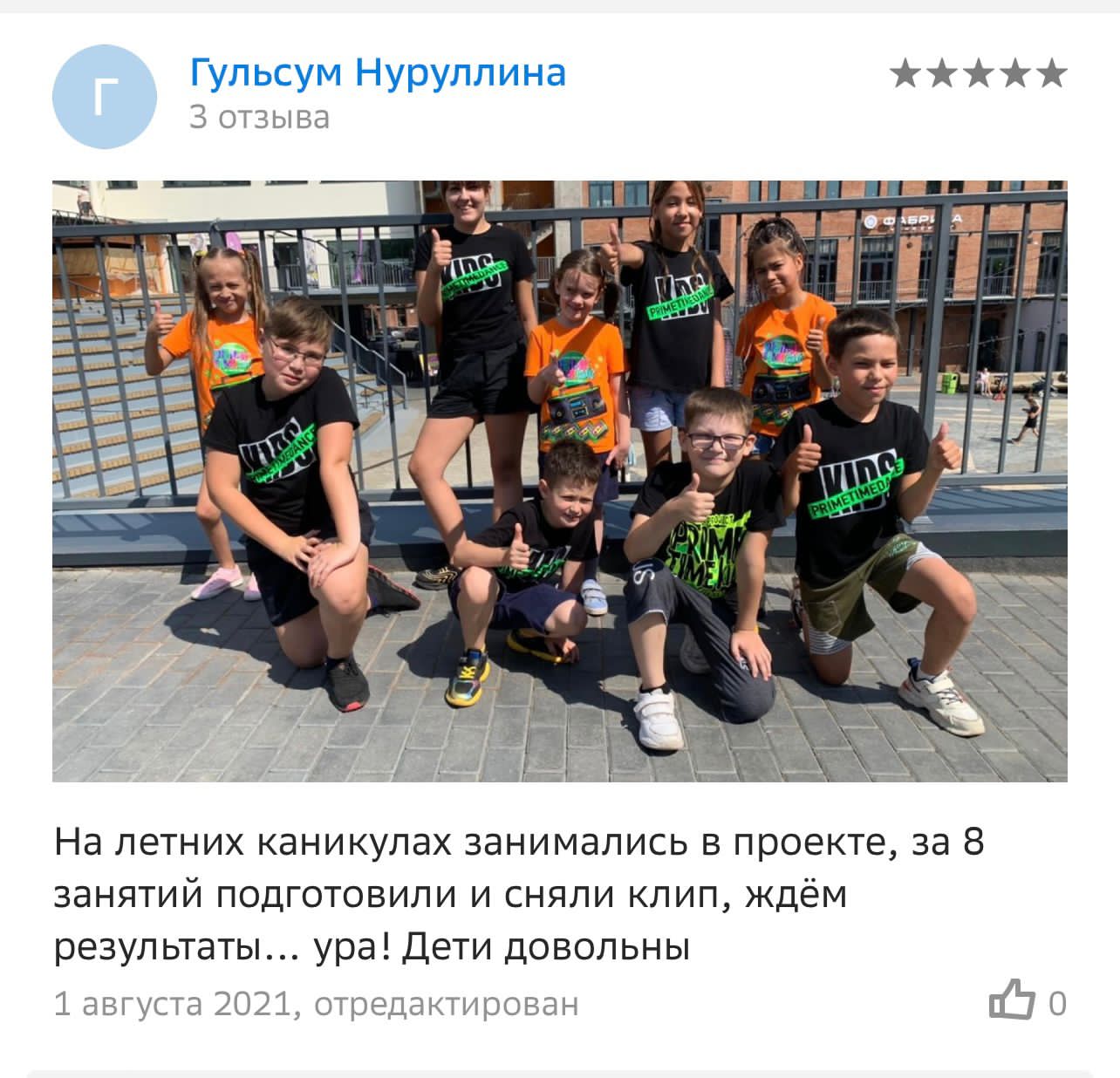
Task: Open the attached review photo
Action: tap(559, 481)
